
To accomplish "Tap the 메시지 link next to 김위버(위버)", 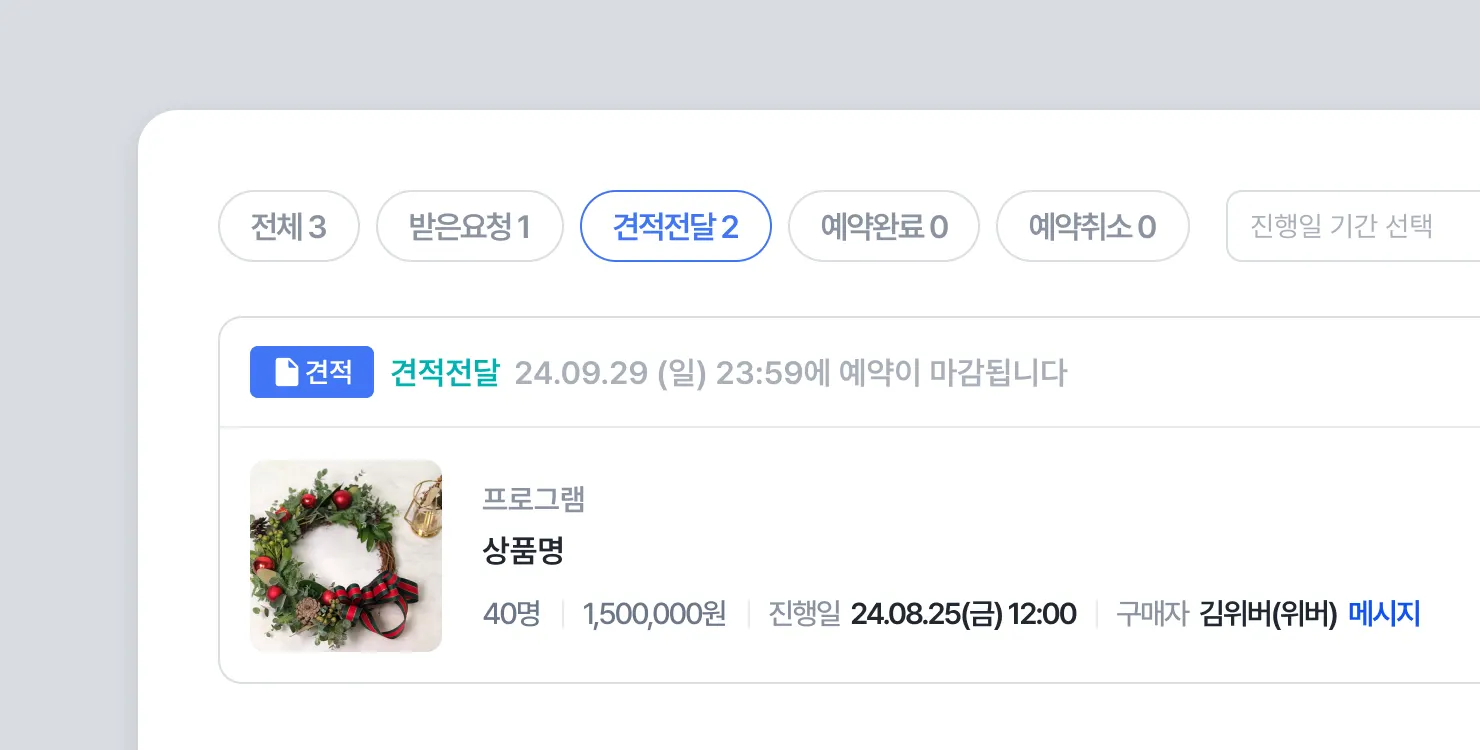I will coord(1384,613).
